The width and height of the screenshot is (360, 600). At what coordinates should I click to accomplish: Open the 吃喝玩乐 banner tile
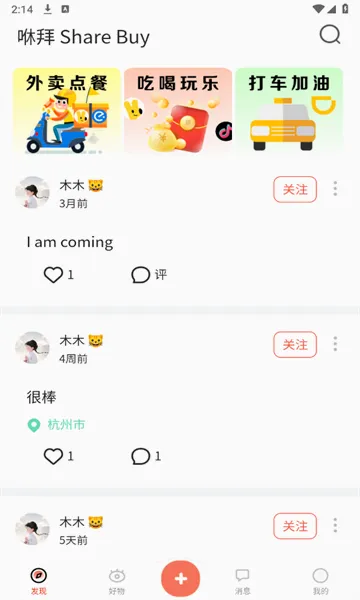click(178, 111)
